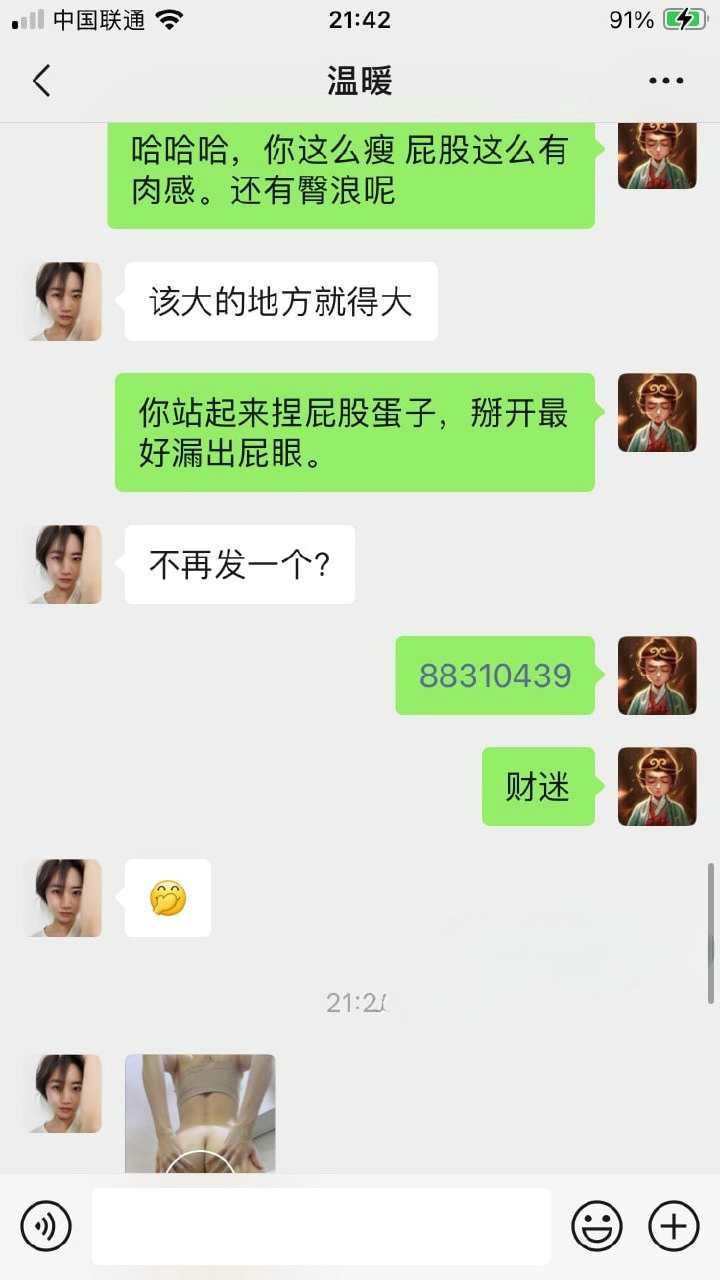Open contact avatar beside the emoji message
This screenshot has width=720, height=1280.
pyautogui.click(x=63, y=898)
